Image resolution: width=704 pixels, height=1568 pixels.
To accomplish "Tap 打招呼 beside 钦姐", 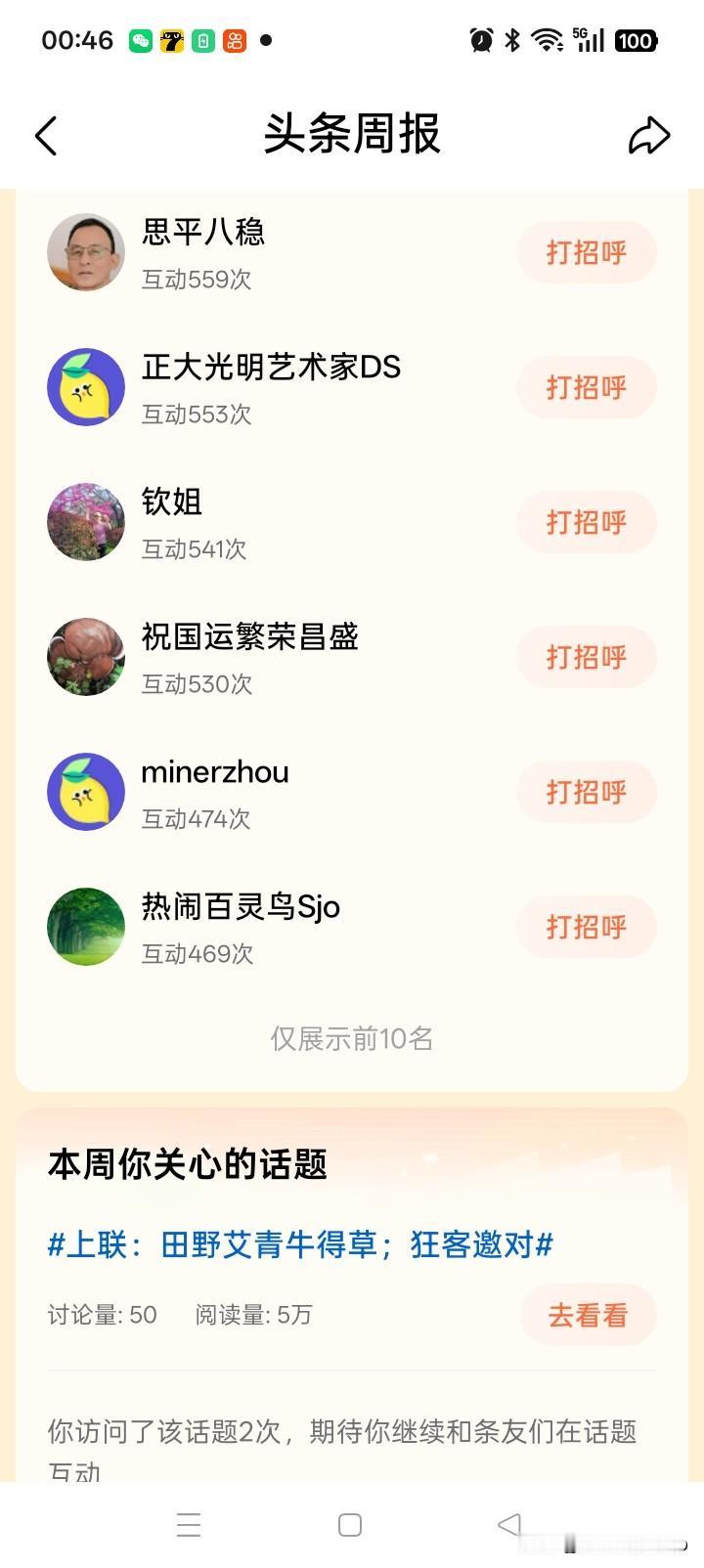I will (586, 522).
